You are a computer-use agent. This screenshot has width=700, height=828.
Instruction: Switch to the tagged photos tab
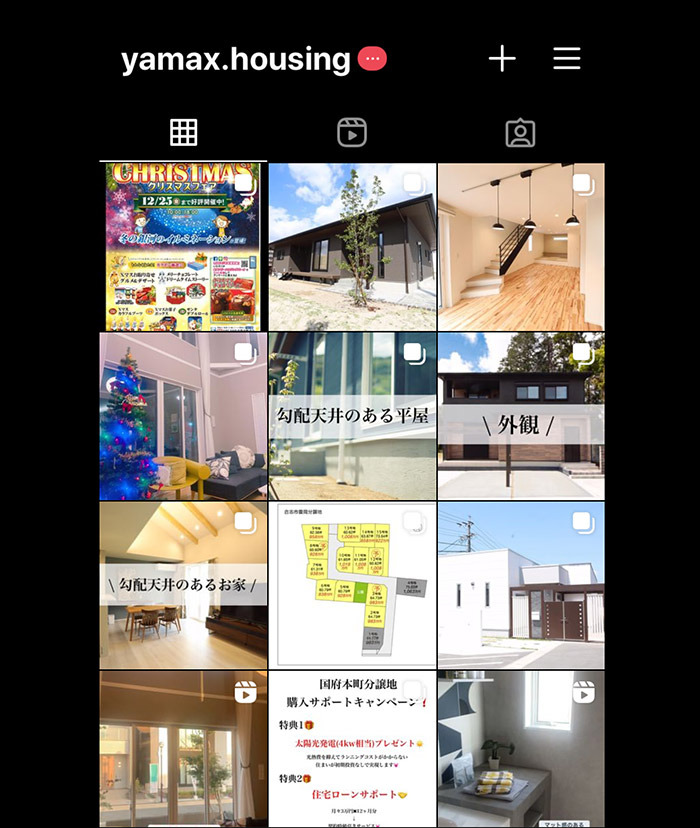click(520, 132)
